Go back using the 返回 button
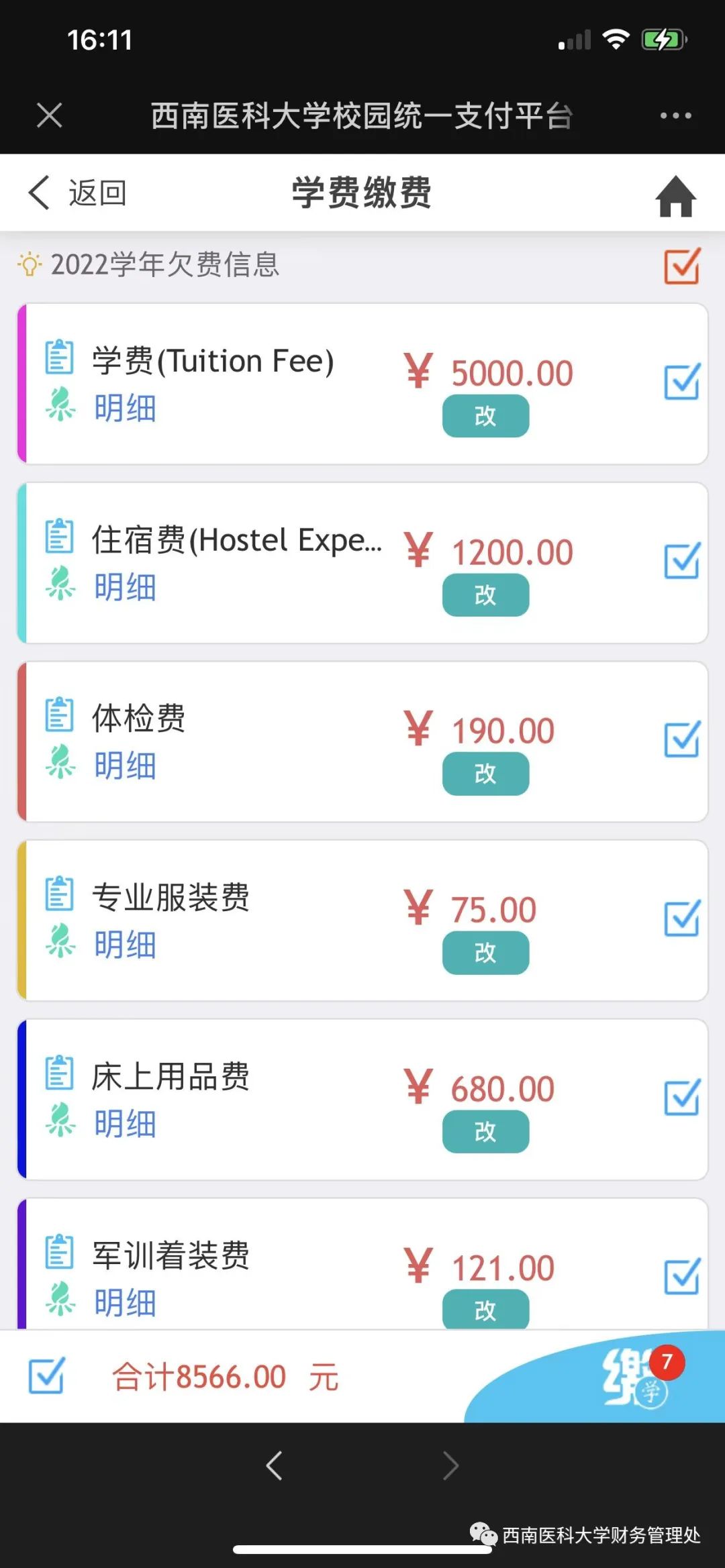 point(77,193)
